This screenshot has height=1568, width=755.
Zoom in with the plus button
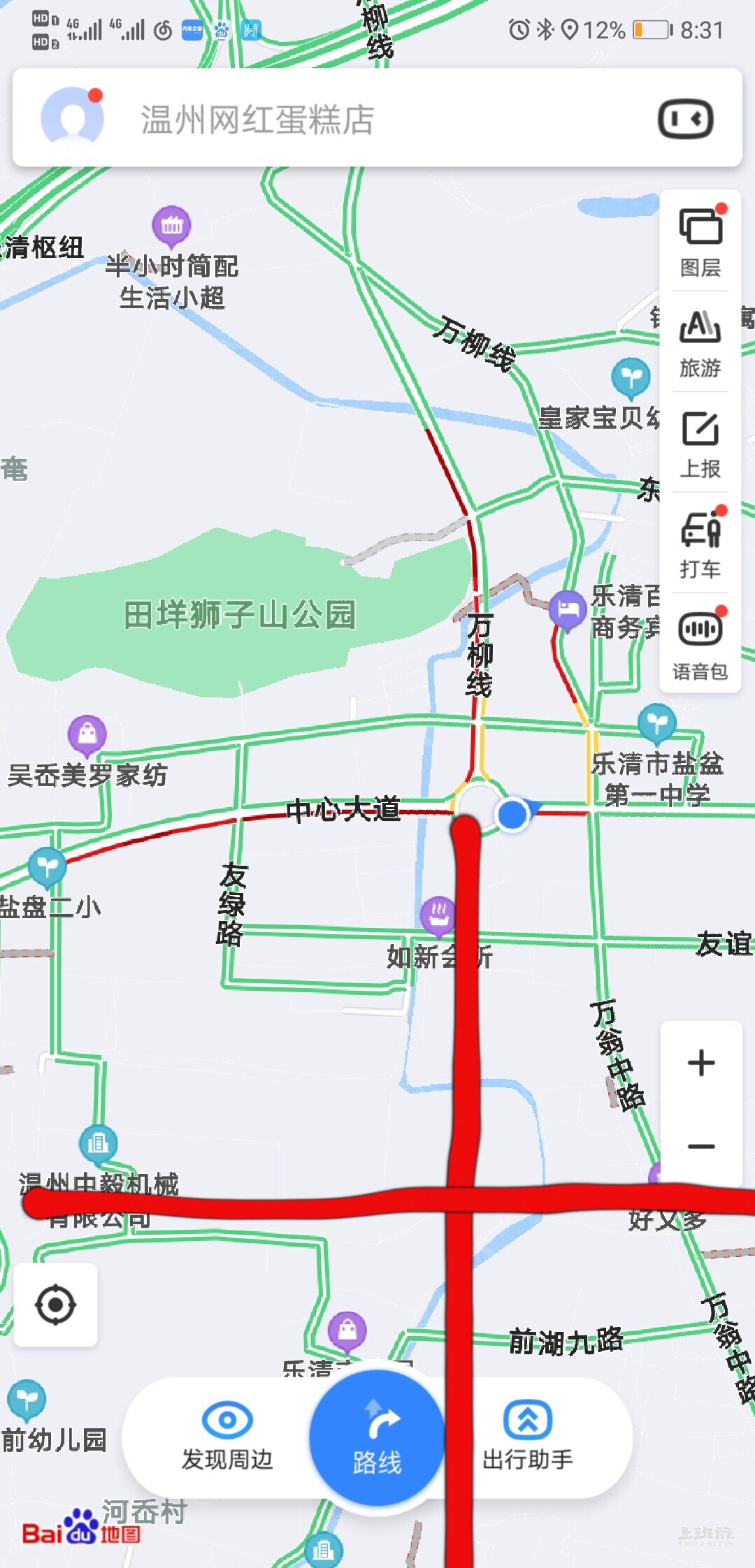point(701,1063)
